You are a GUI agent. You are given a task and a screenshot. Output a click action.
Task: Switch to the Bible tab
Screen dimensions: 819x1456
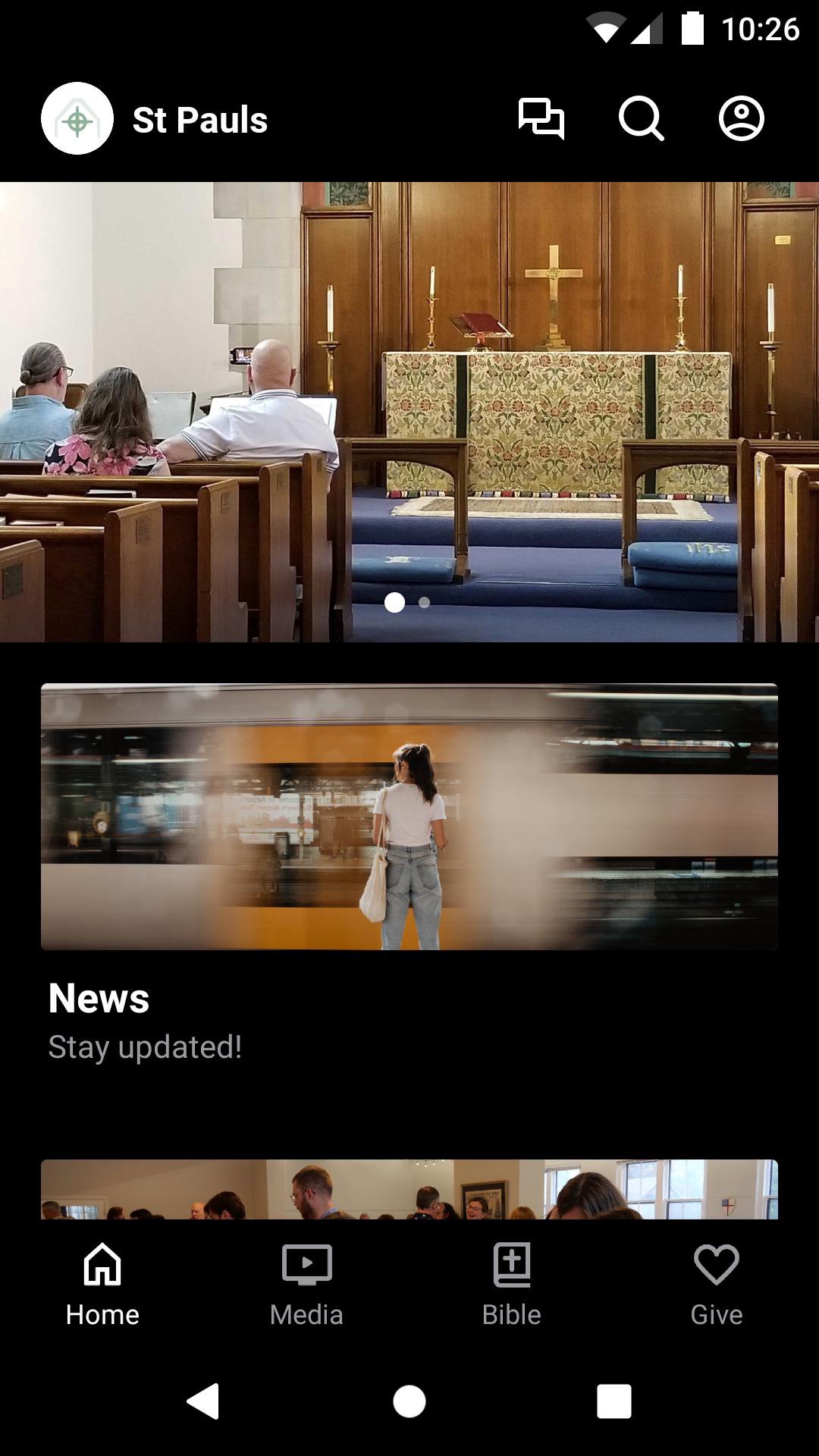(512, 1280)
